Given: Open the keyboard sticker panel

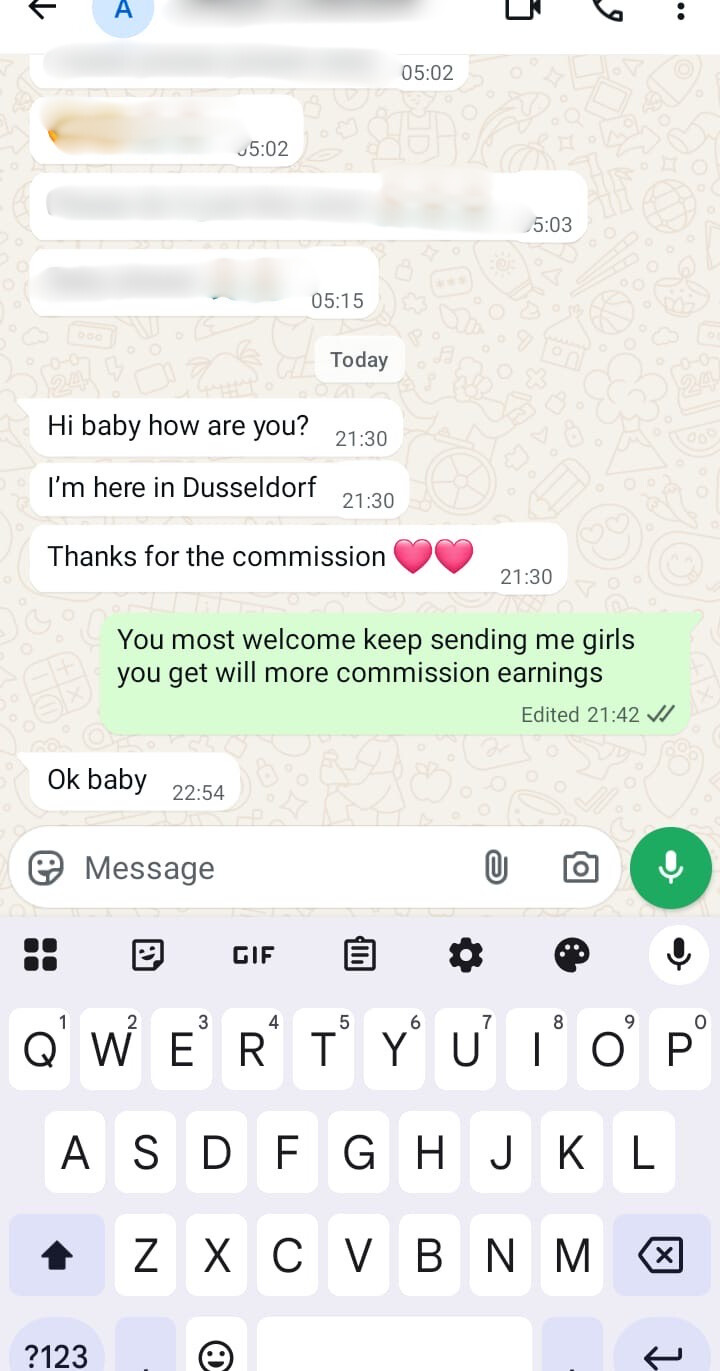Looking at the screenshot, I should [x=148, y=955].
